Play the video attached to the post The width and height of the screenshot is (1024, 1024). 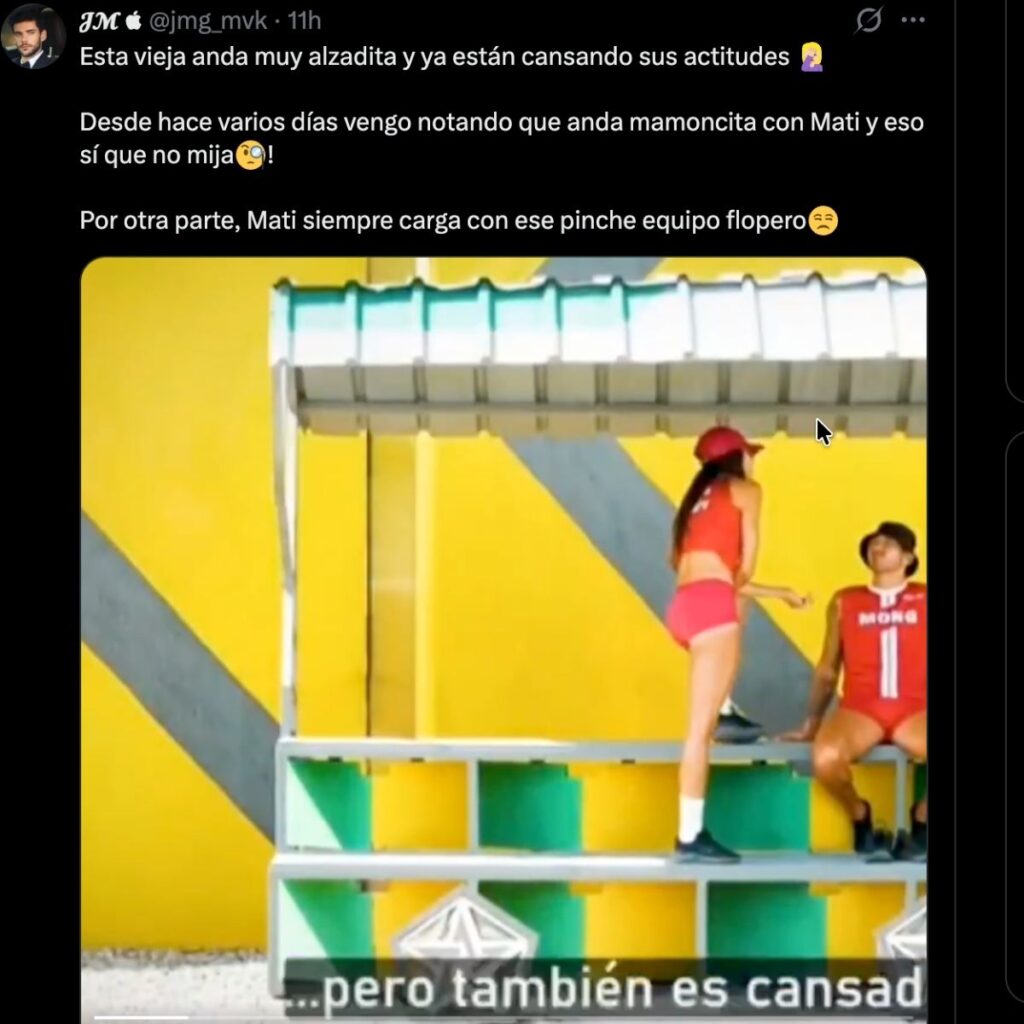pyautogui.click(x=503, y=640)
